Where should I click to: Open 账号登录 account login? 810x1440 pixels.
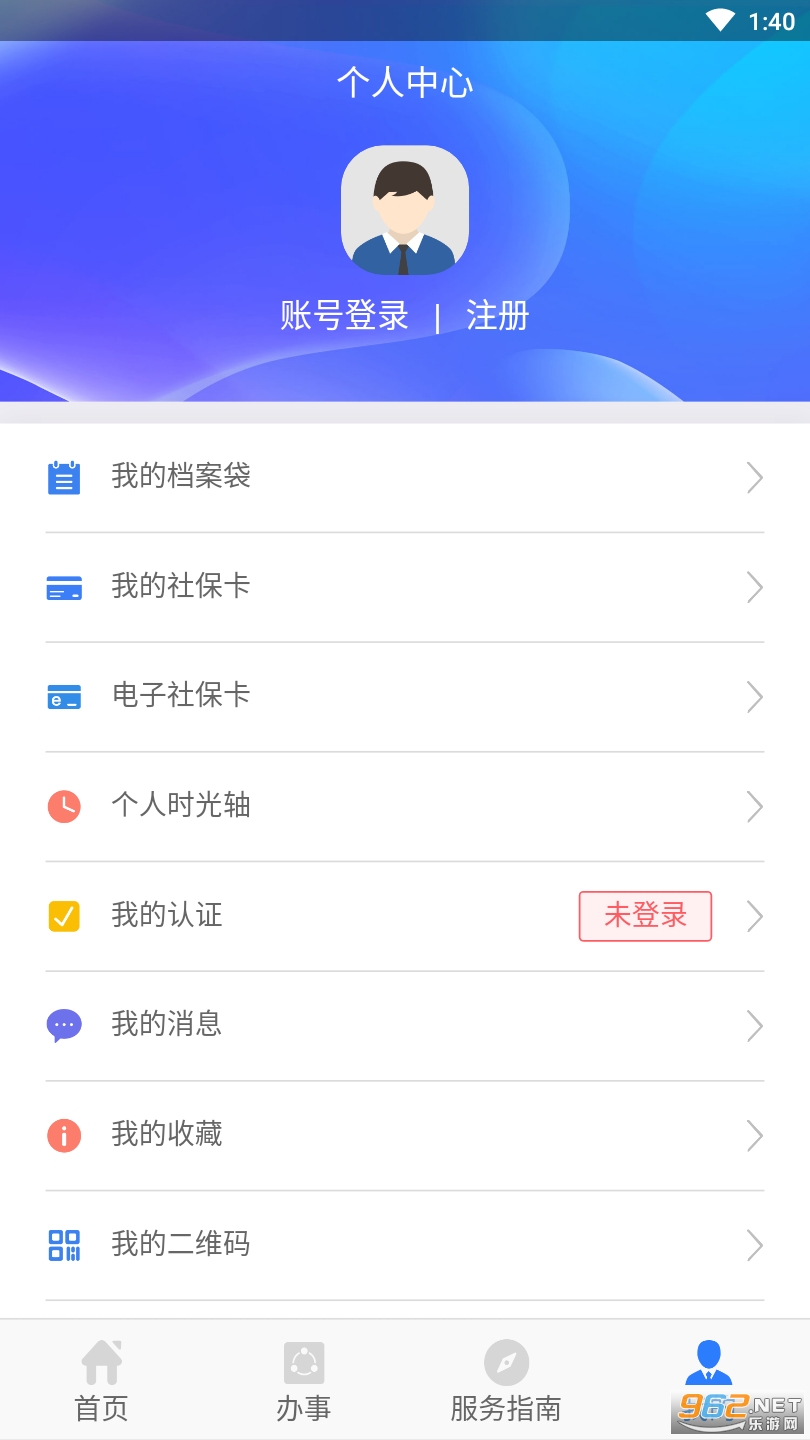(345, 316)
